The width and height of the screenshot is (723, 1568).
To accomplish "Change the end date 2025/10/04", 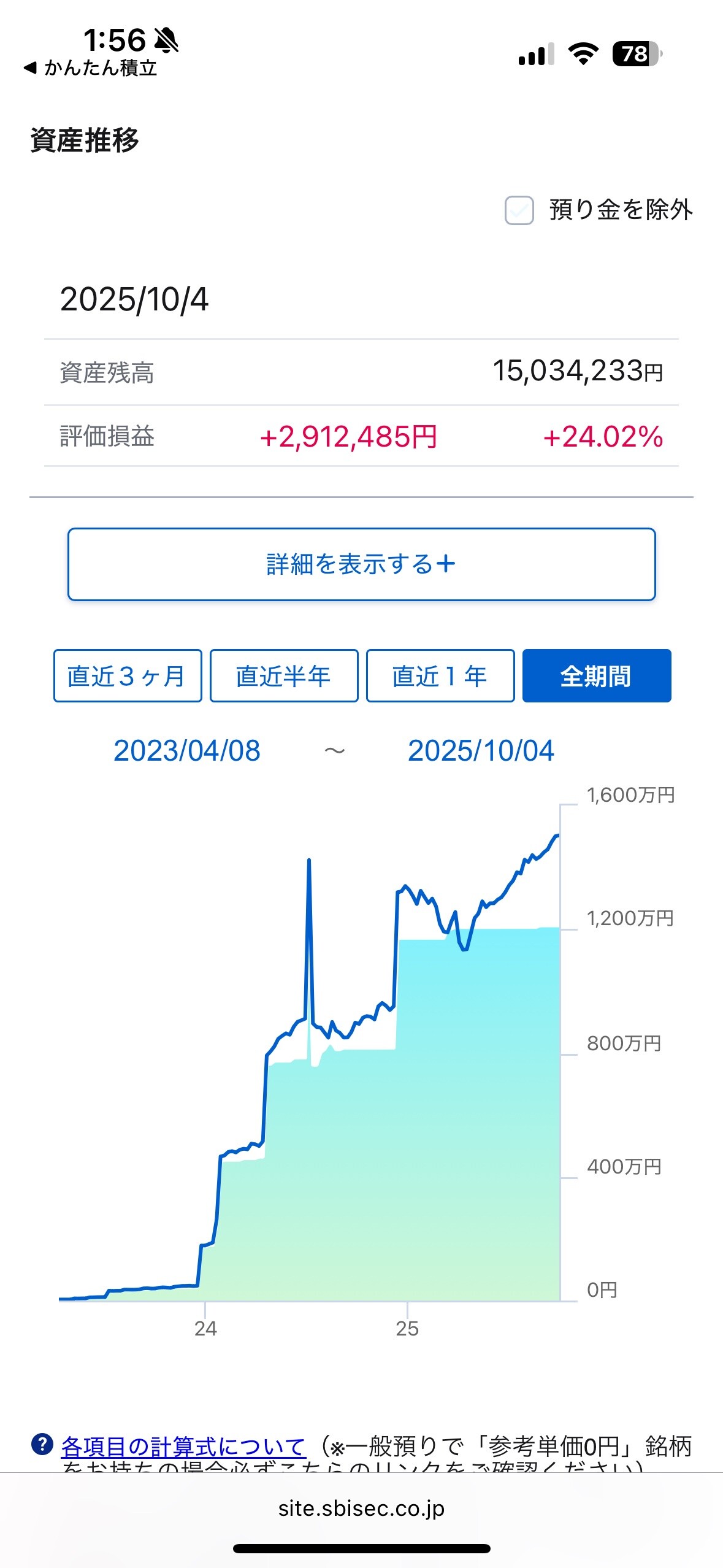I will [x=481, y=750].
